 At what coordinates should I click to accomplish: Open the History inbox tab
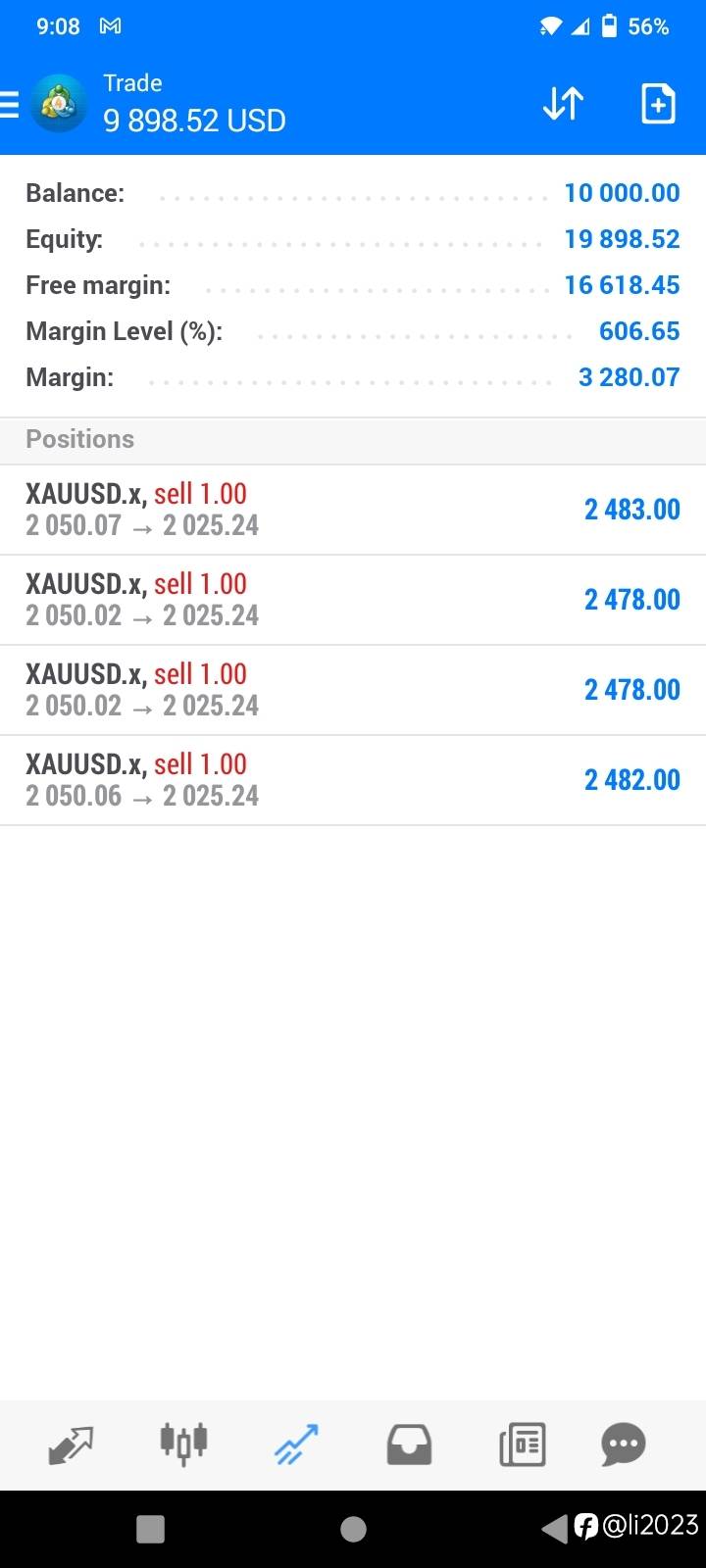pos(409,1445)
